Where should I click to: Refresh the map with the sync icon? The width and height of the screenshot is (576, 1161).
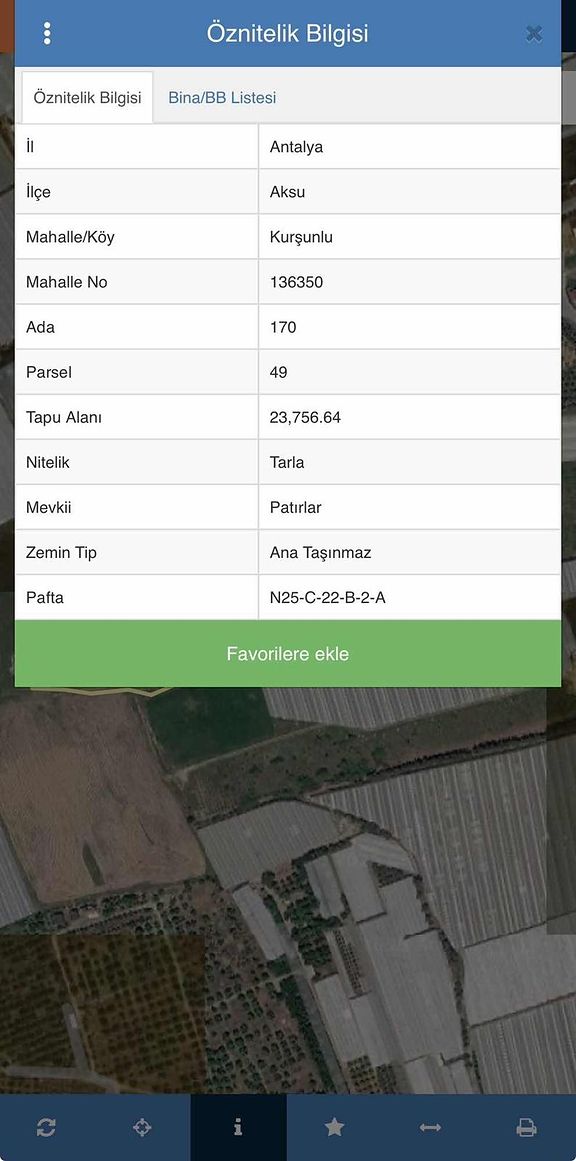coord(46,1127)
